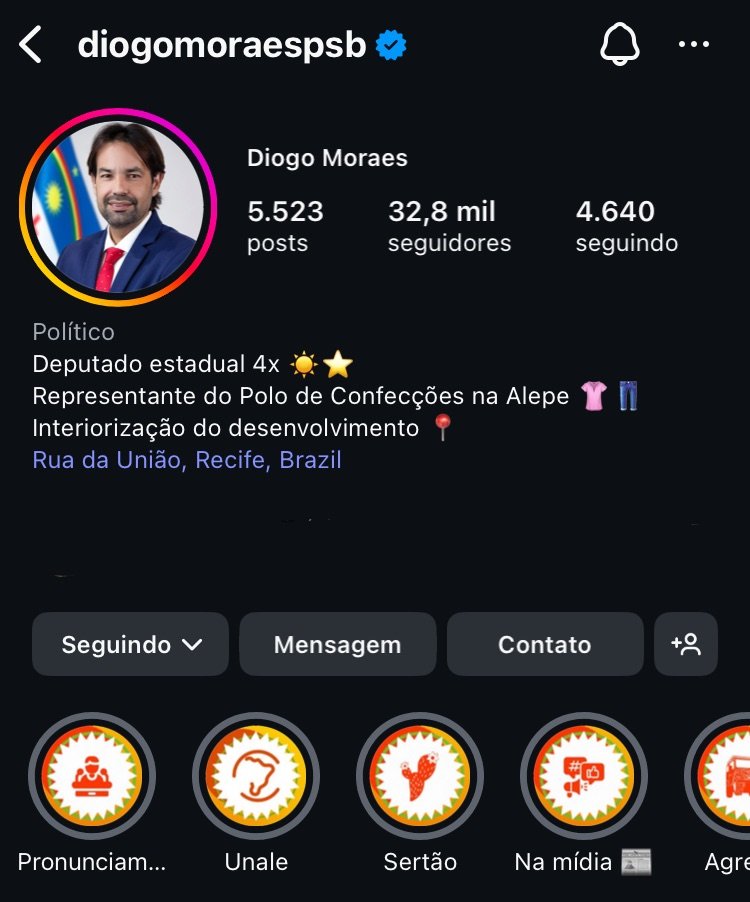The width and height of the screenshot is (750, 902).
Task: Open the 5.523 posts count
Action: point(285,225)
